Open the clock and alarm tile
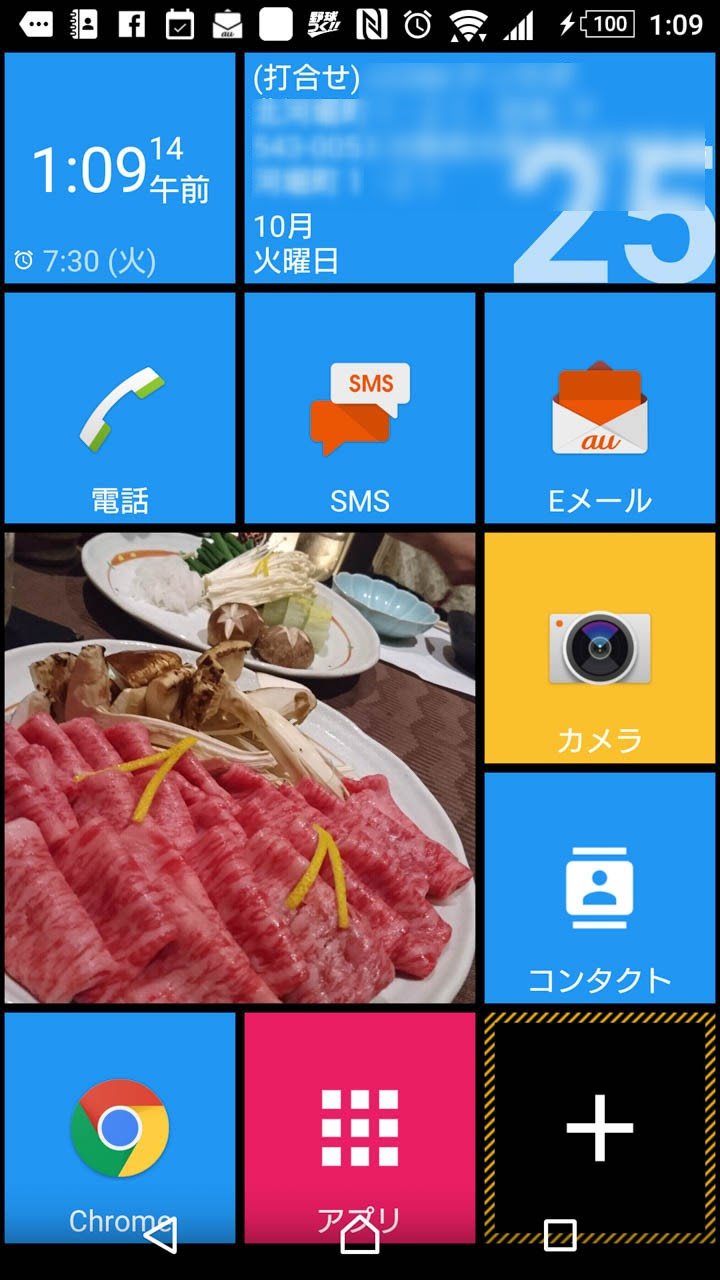 pos(120,168)
